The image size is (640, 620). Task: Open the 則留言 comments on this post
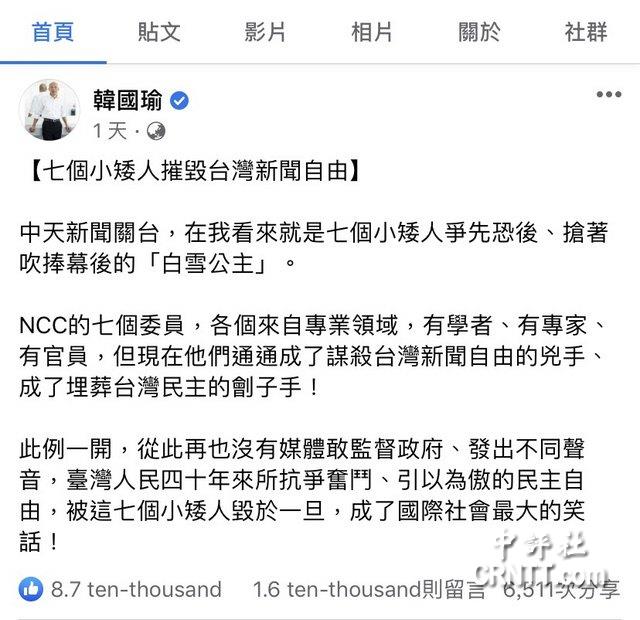point(370,589)
